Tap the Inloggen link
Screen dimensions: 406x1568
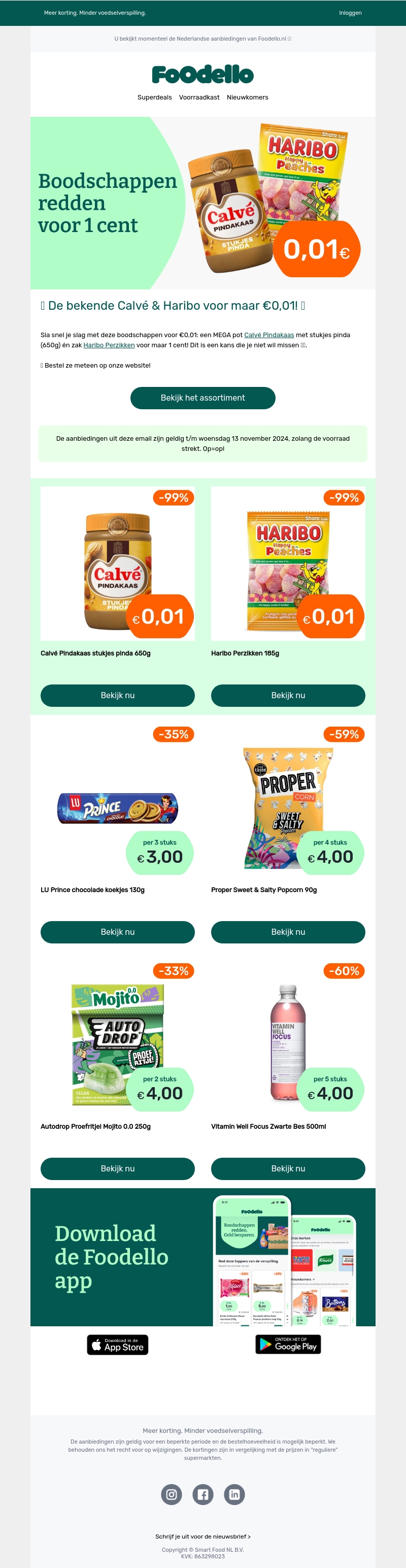coord(350,13)
